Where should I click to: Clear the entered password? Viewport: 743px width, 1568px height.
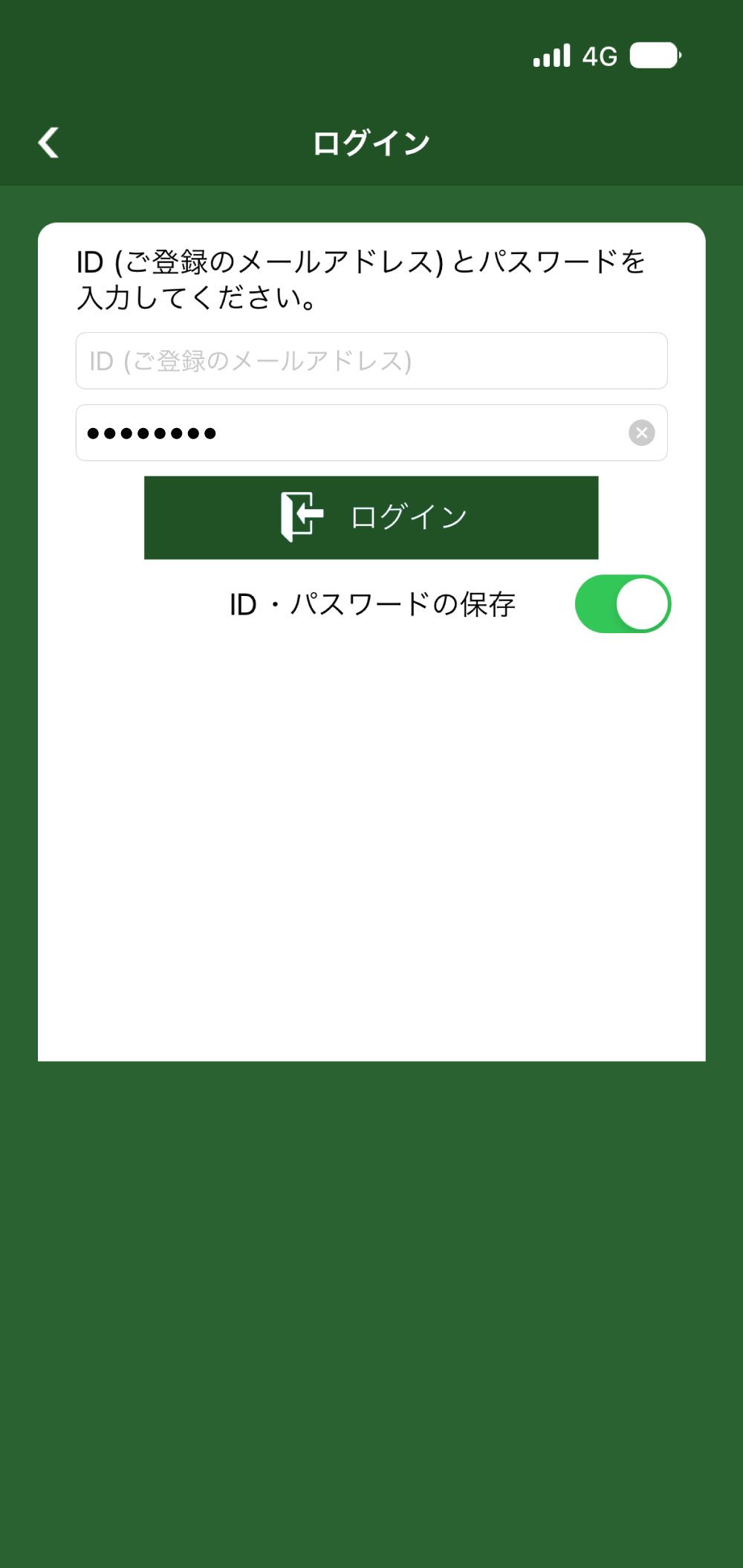point(641,433)
